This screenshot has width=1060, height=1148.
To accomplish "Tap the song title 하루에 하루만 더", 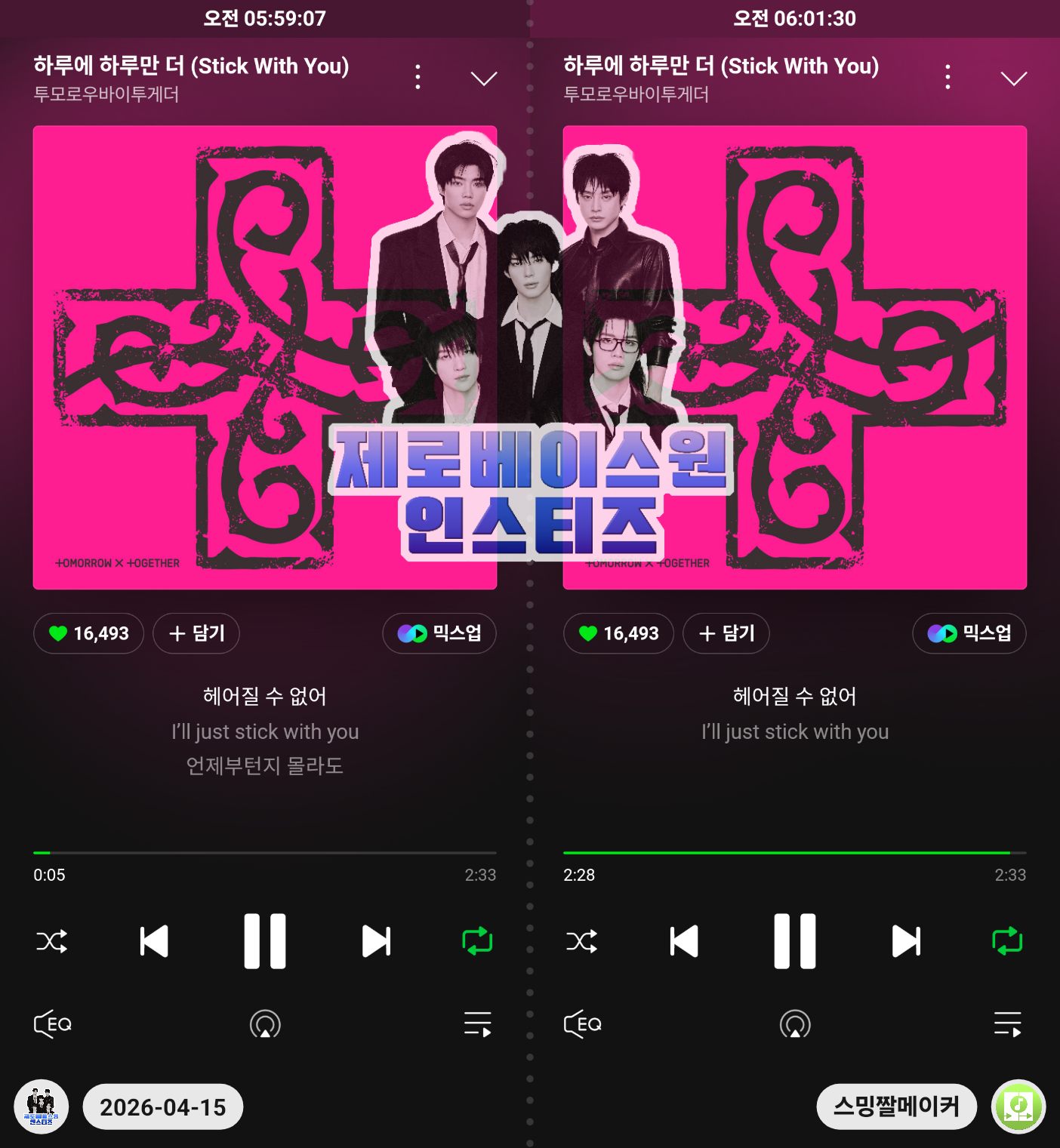I will tap(190, 66).
